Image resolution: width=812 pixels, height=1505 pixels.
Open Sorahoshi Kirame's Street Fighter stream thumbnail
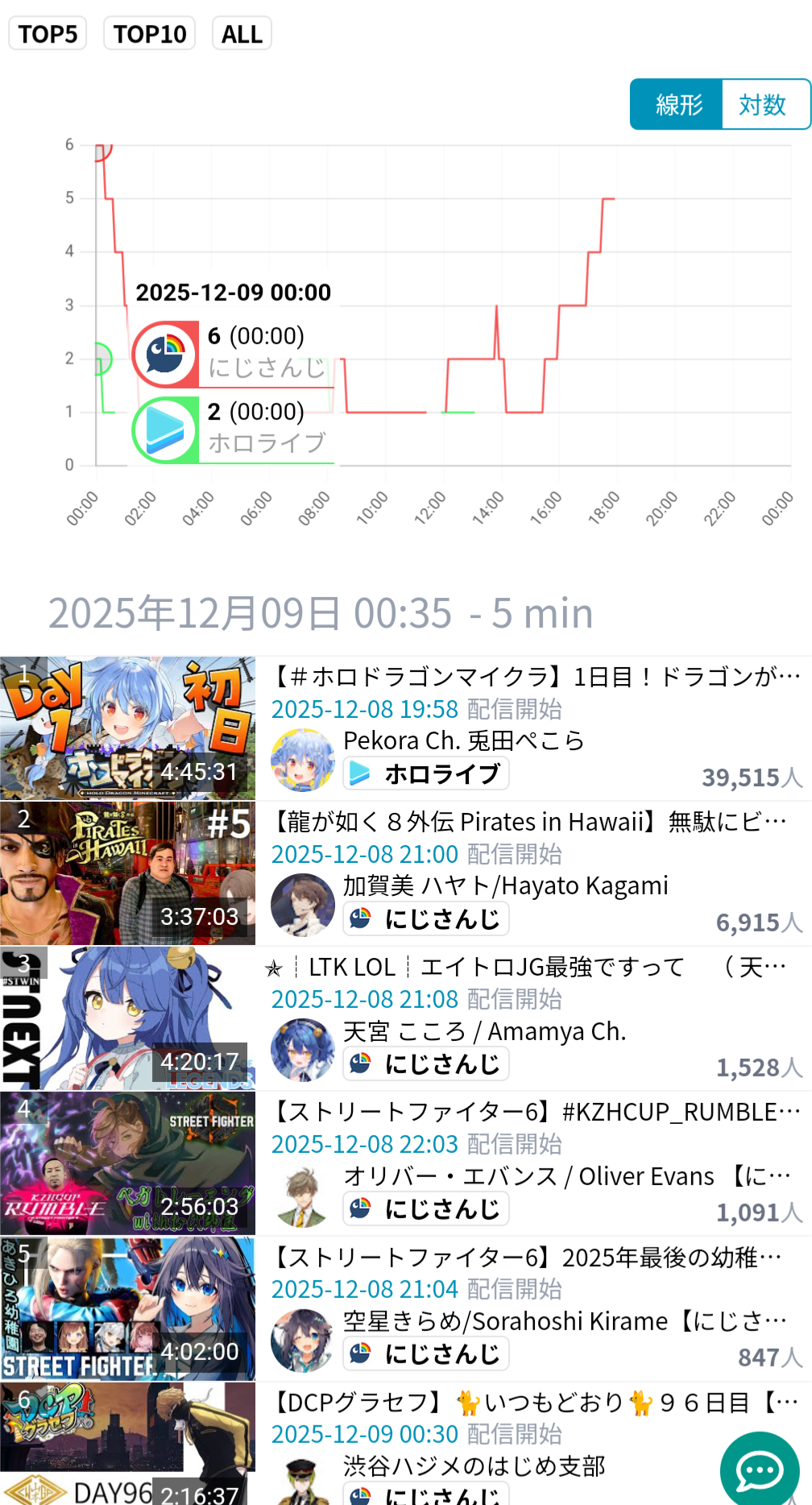pyautogui.click(x=127, y=1308)
